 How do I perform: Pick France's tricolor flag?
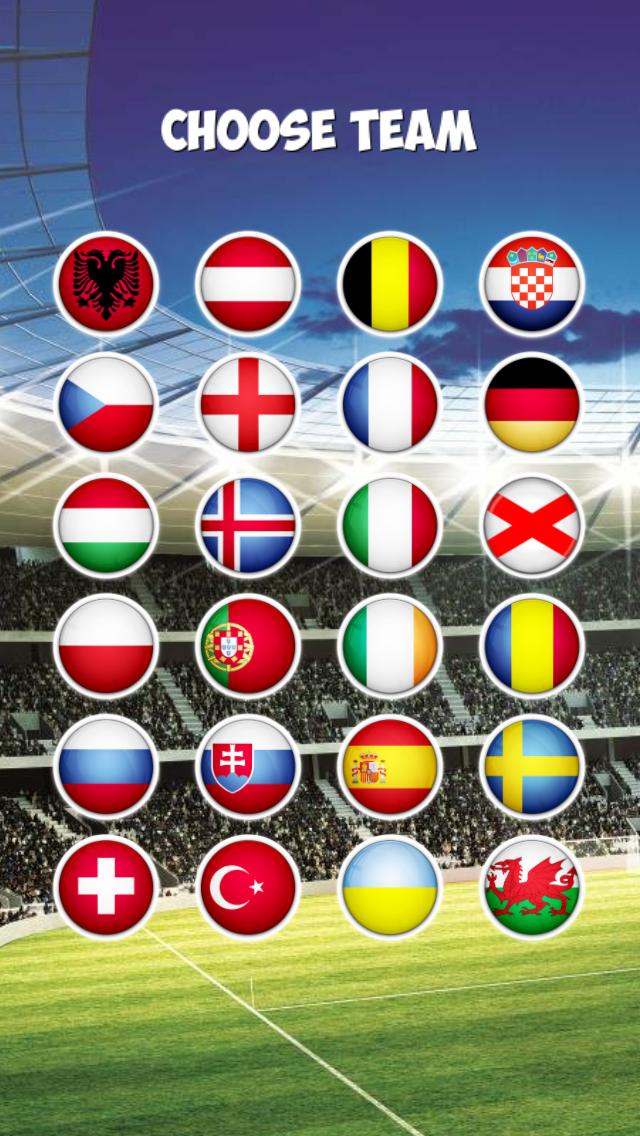pyautogui.click(x=390, y=404)
